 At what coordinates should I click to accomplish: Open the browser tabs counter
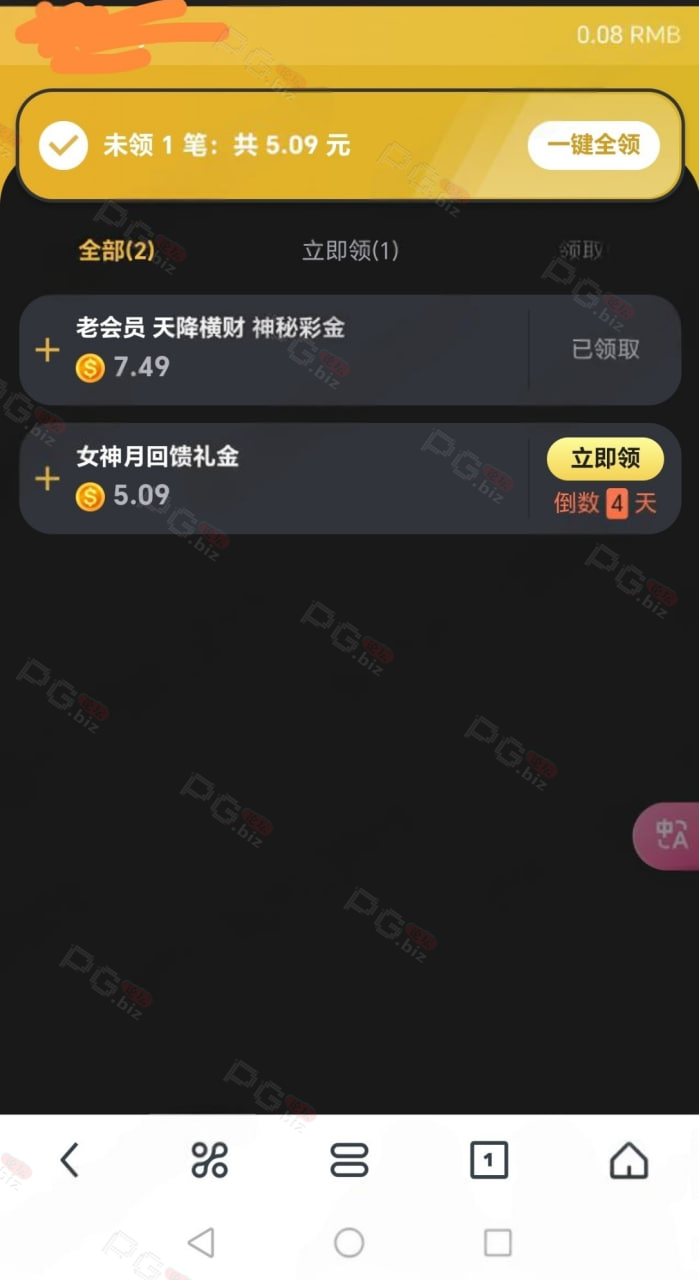489,1160
